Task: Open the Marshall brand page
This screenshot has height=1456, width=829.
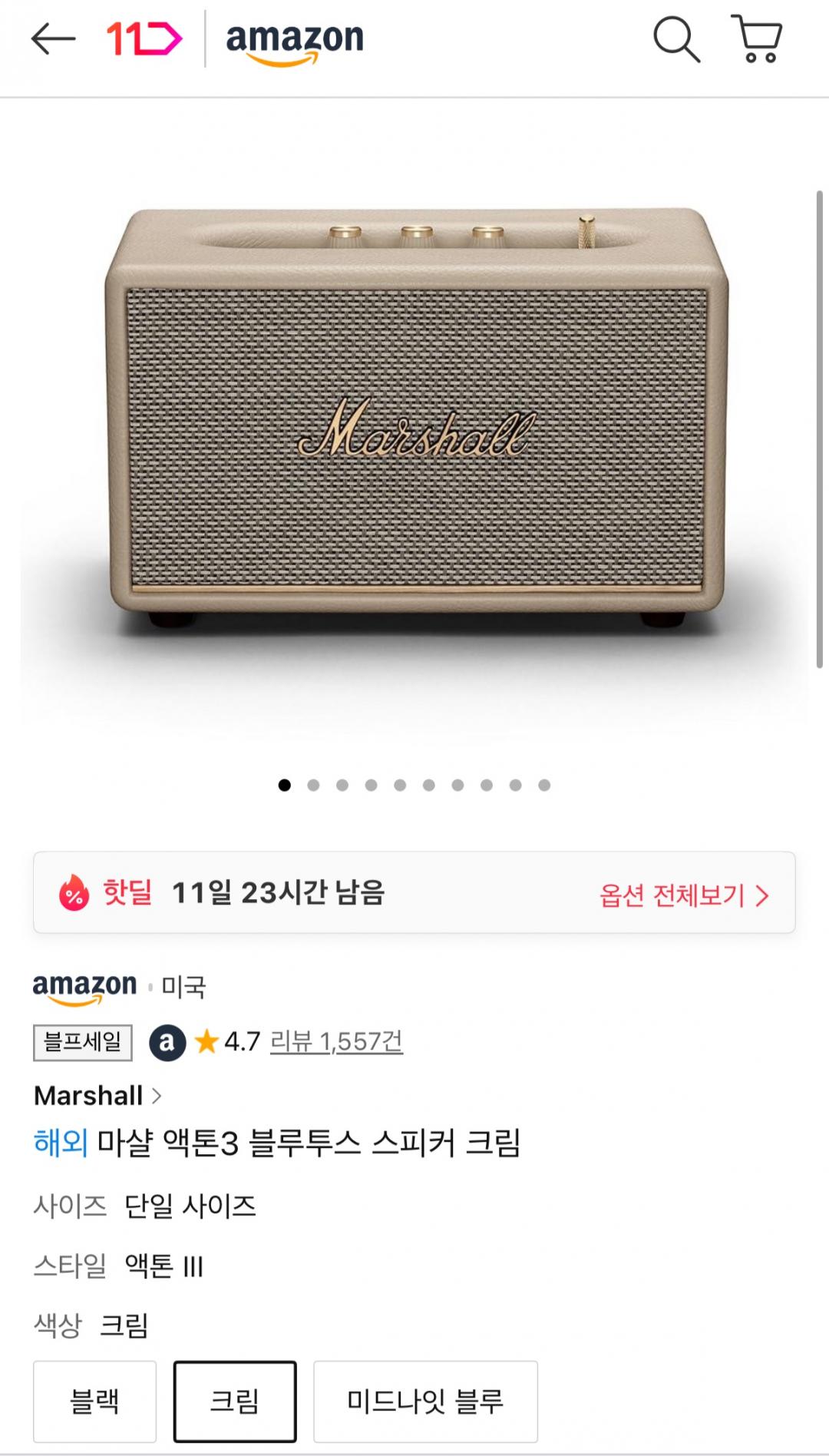Action: [97, 1096]
